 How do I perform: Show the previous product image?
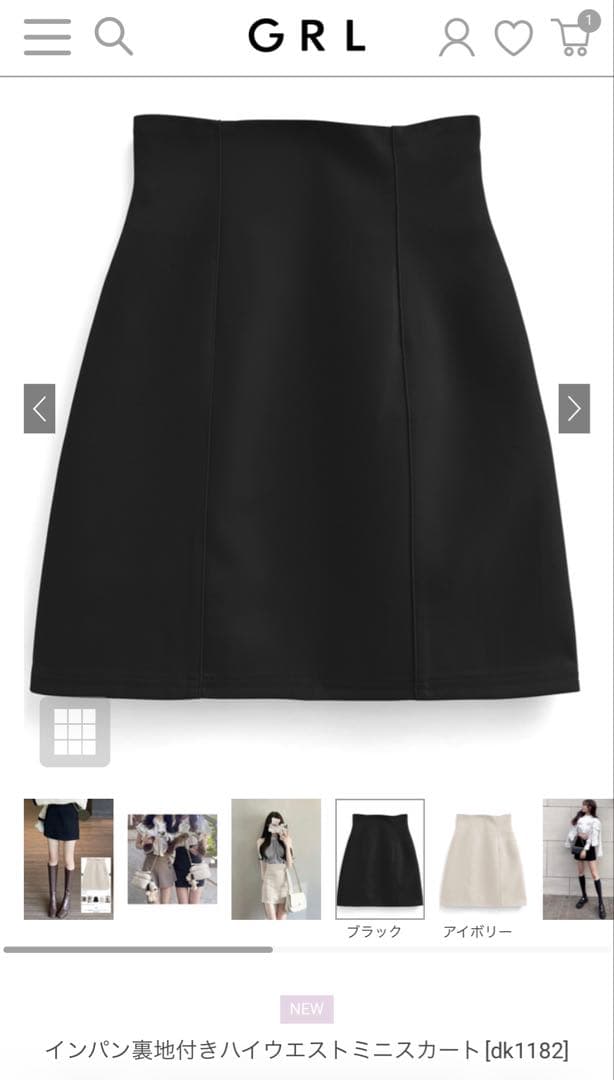pos(39,408)
